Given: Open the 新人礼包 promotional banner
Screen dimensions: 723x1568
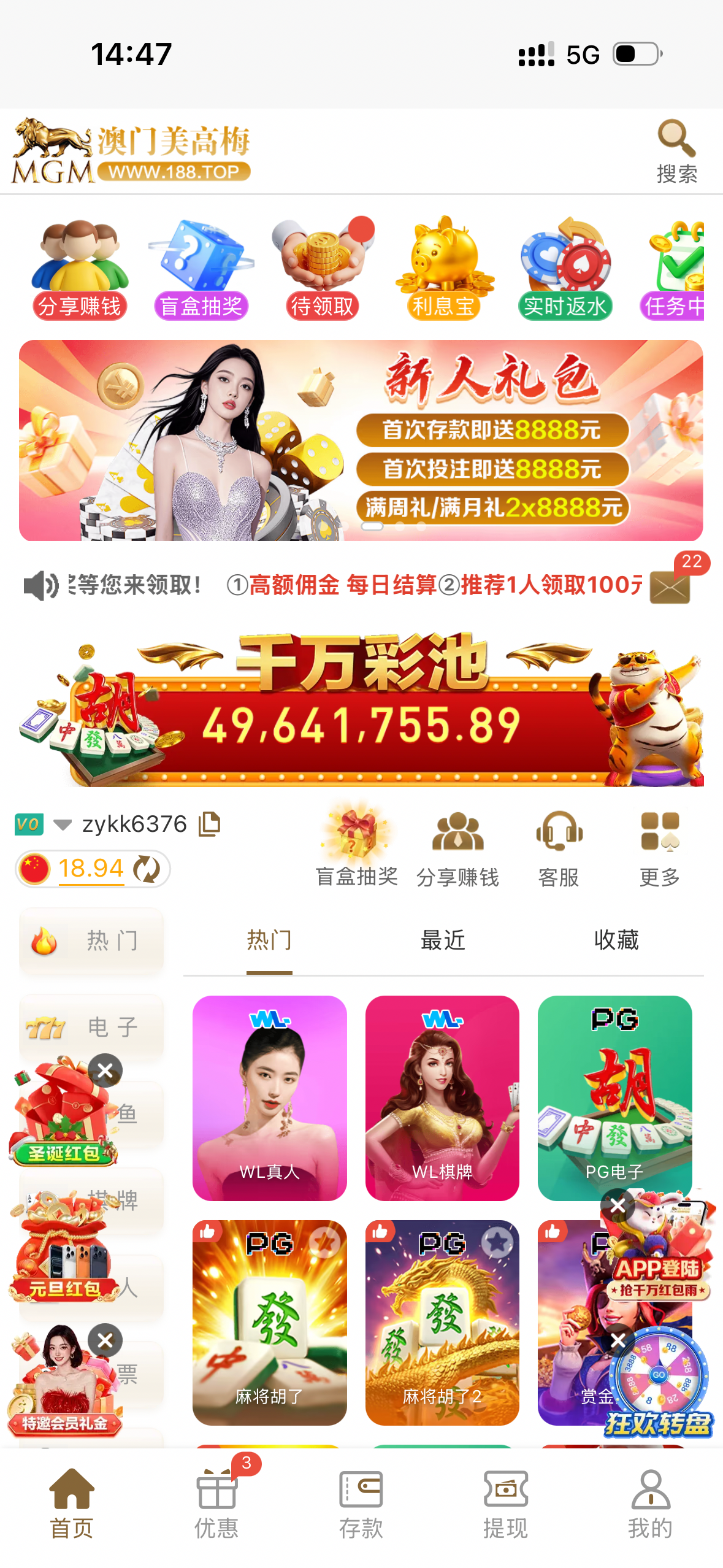Looking at the screenshot, I should 361,440.
